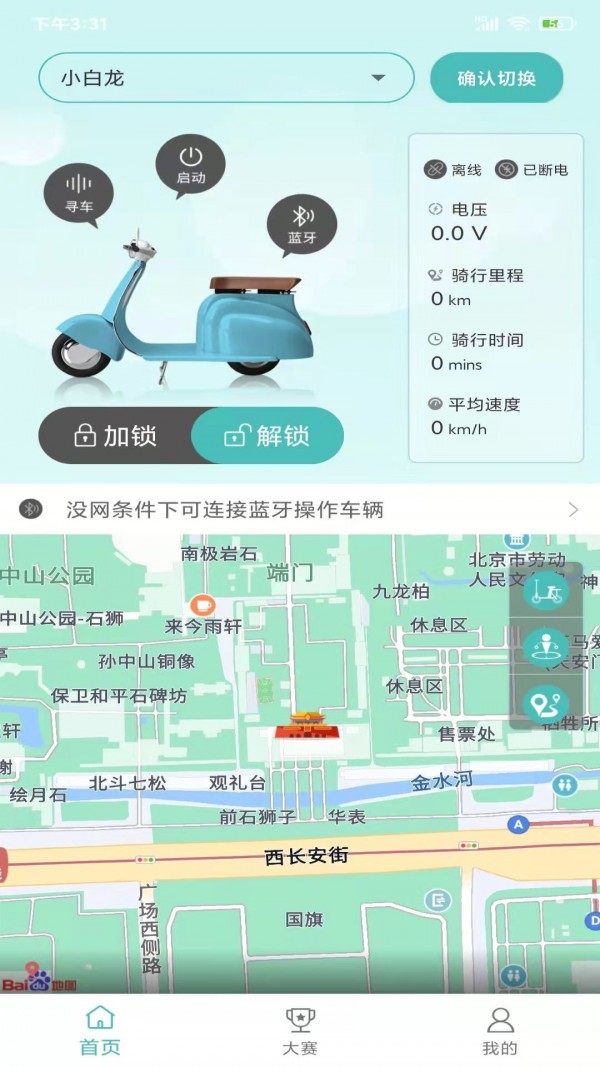600x1067 pixels.
Task: Expand the 小白龙 vehicle dropdown
Action: point(226,78)
